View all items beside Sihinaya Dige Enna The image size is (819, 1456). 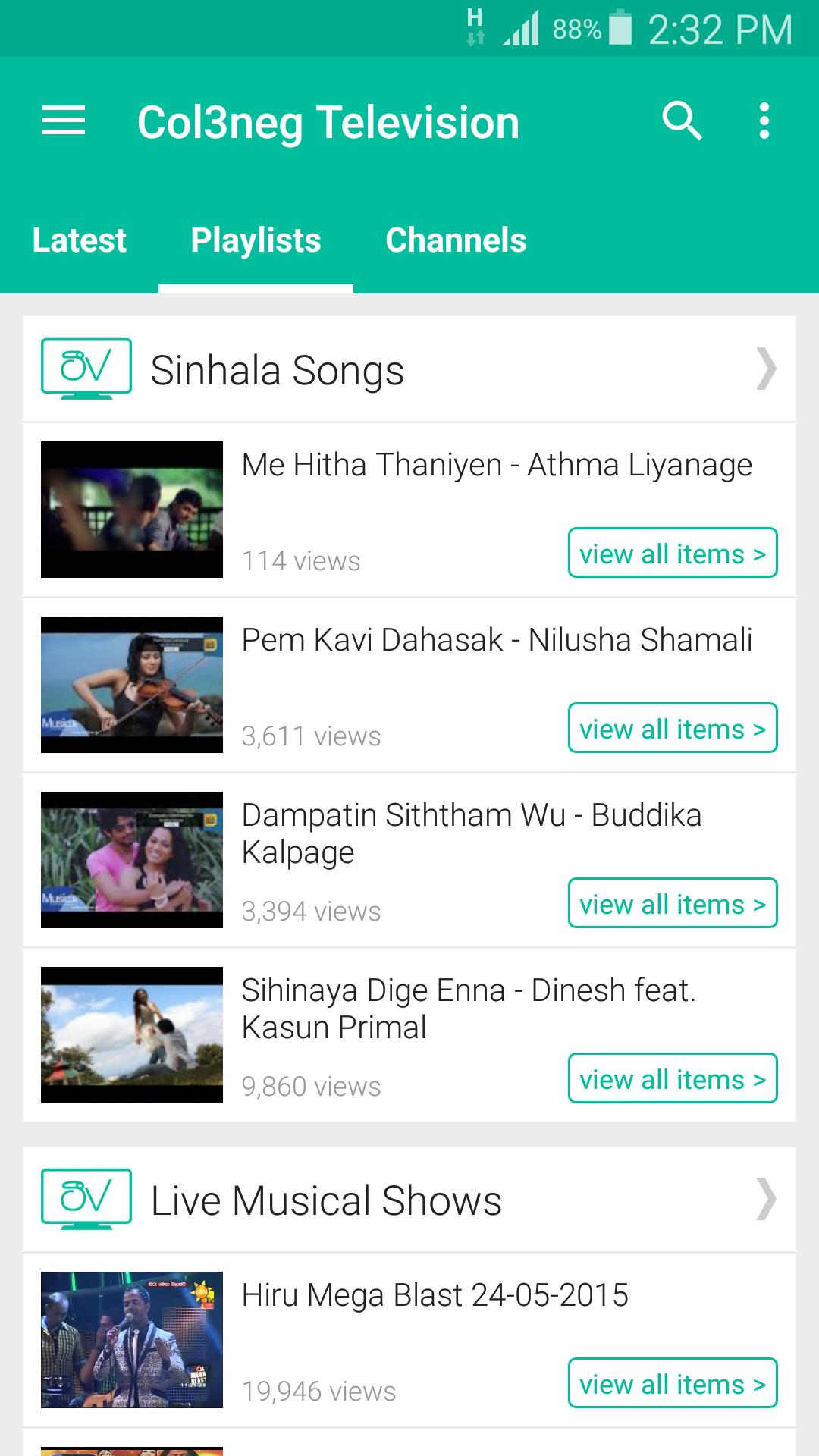(673, 1078)
